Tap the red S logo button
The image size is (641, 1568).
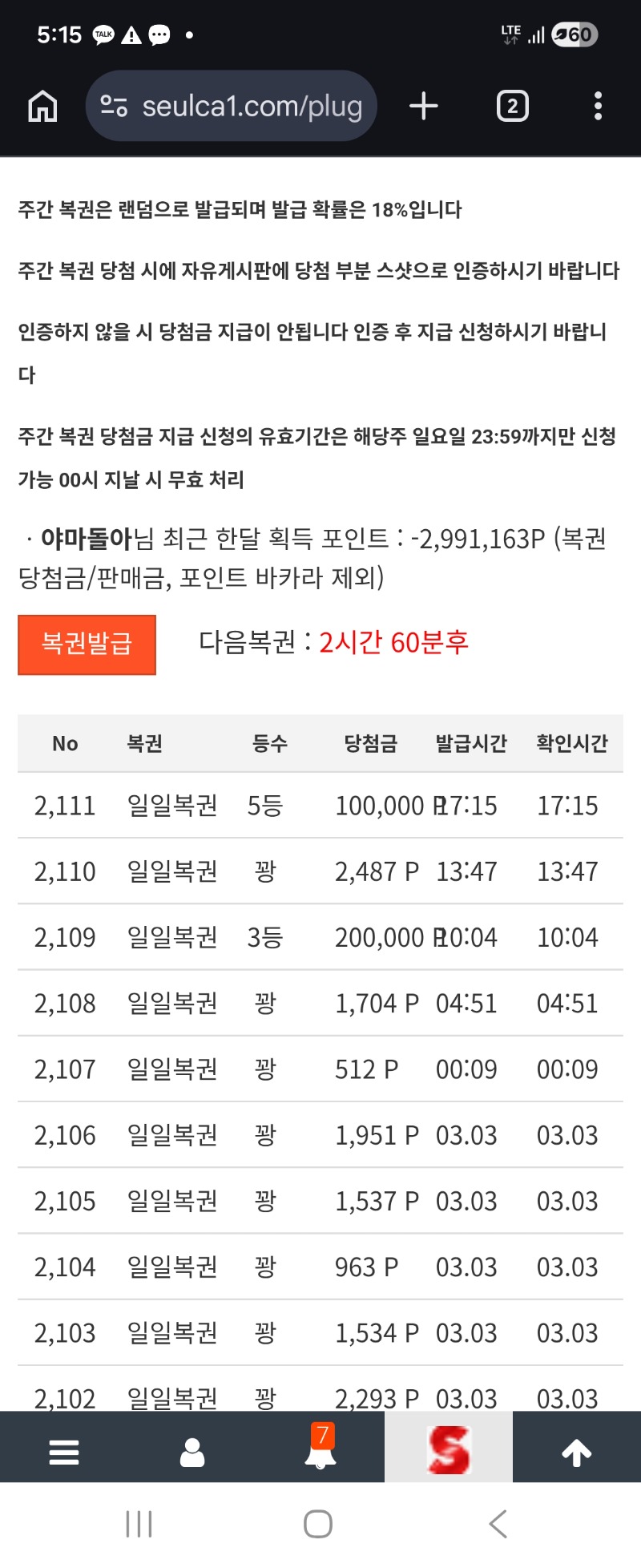coord(449,1450)
